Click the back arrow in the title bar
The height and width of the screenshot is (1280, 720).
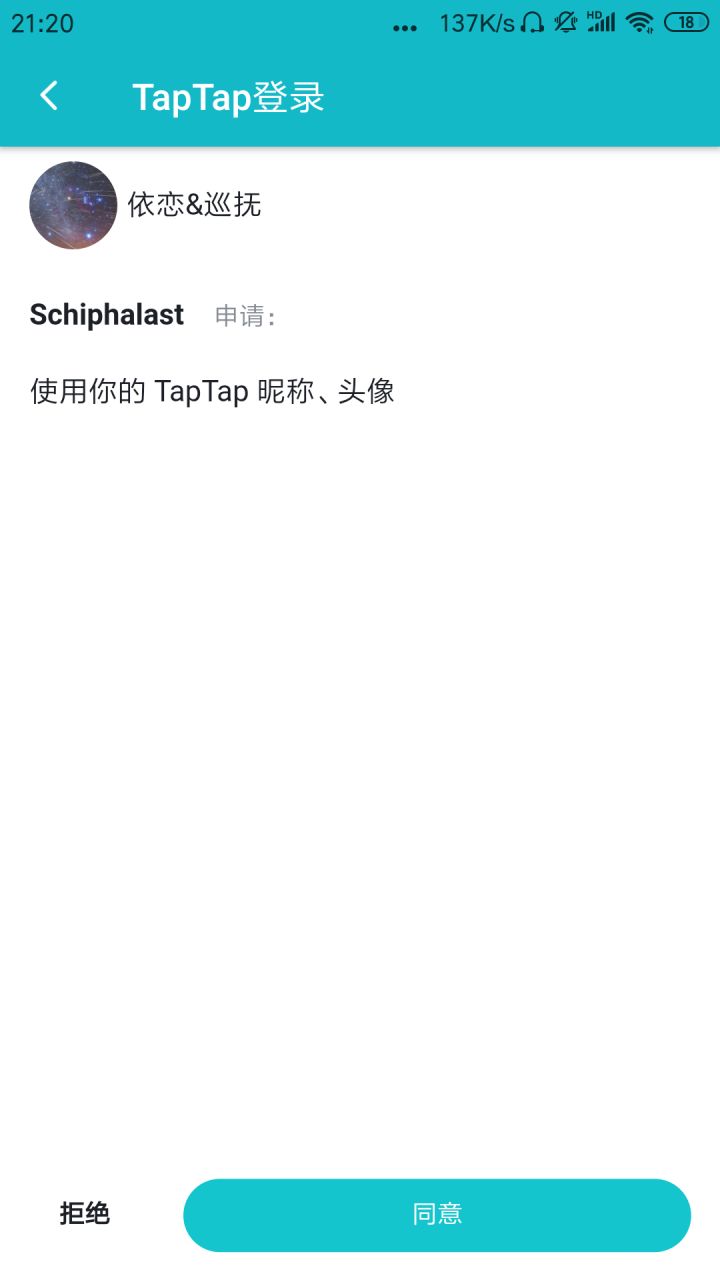pyautogui.click(x=47, y=95)
